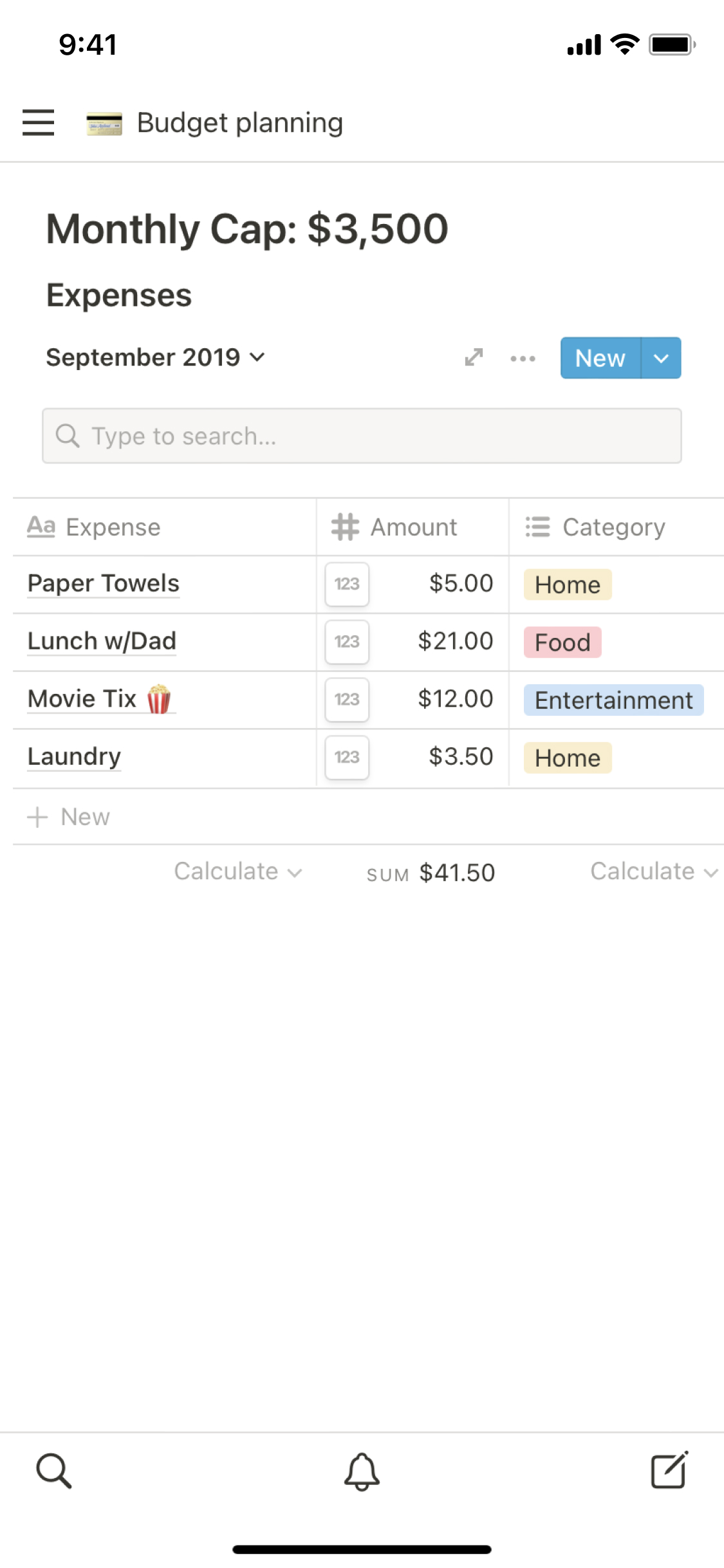Focus the Type to search field

pyautogui.click(x=362, y=436)
